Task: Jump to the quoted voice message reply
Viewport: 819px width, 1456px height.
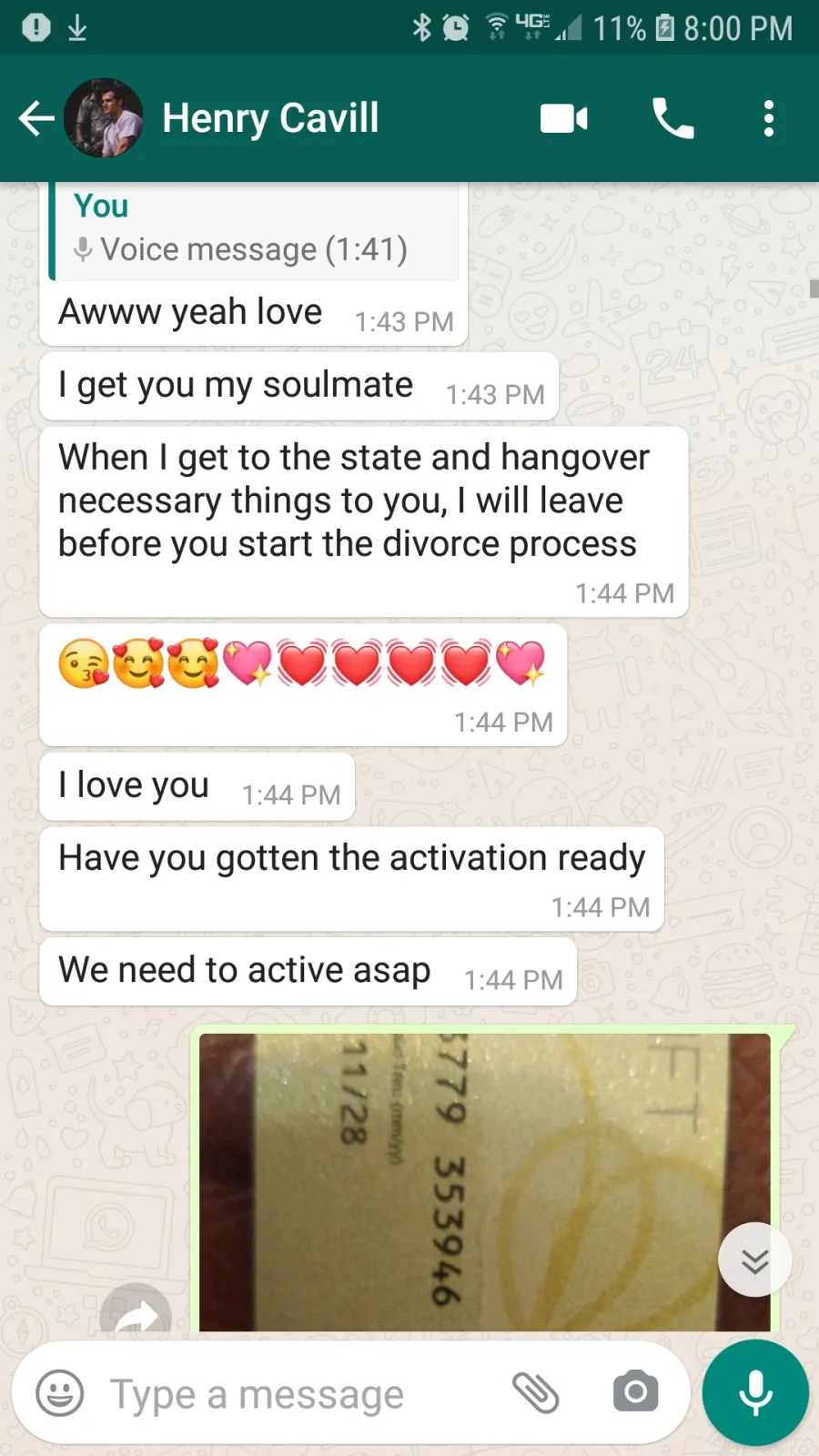Action: [255, 231]
